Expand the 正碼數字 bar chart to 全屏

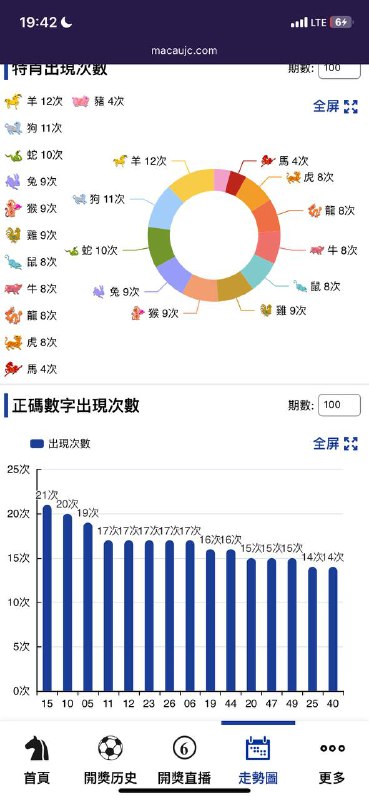click(335, 443)
